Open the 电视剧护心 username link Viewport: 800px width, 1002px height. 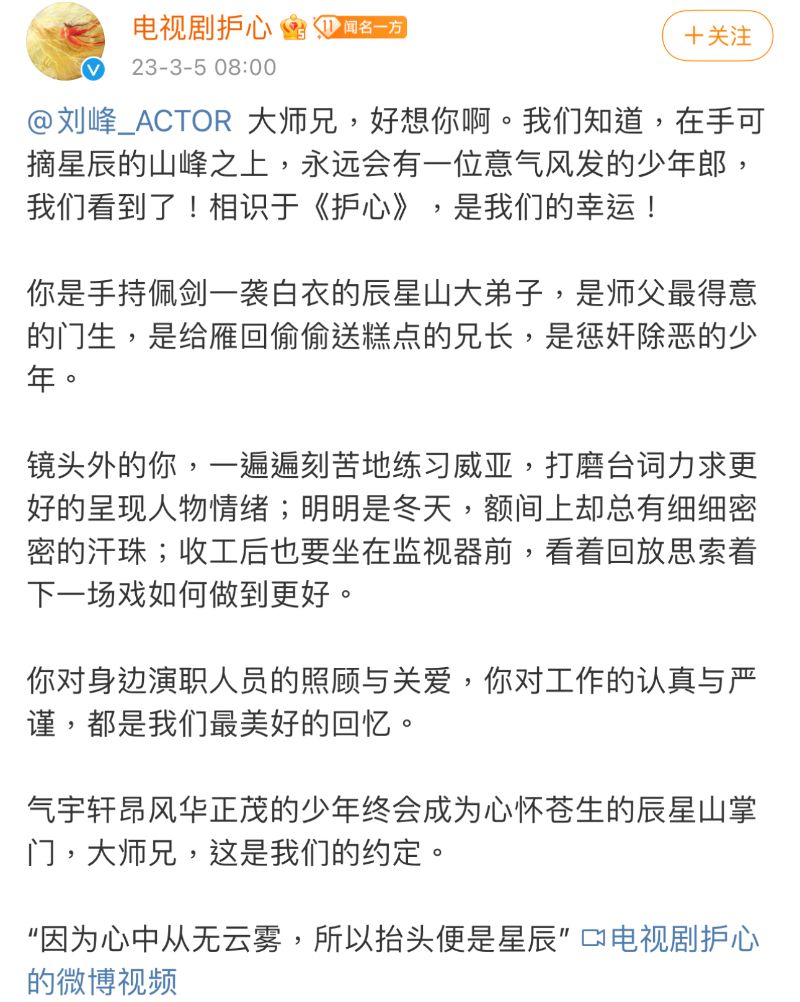(202, 27)
